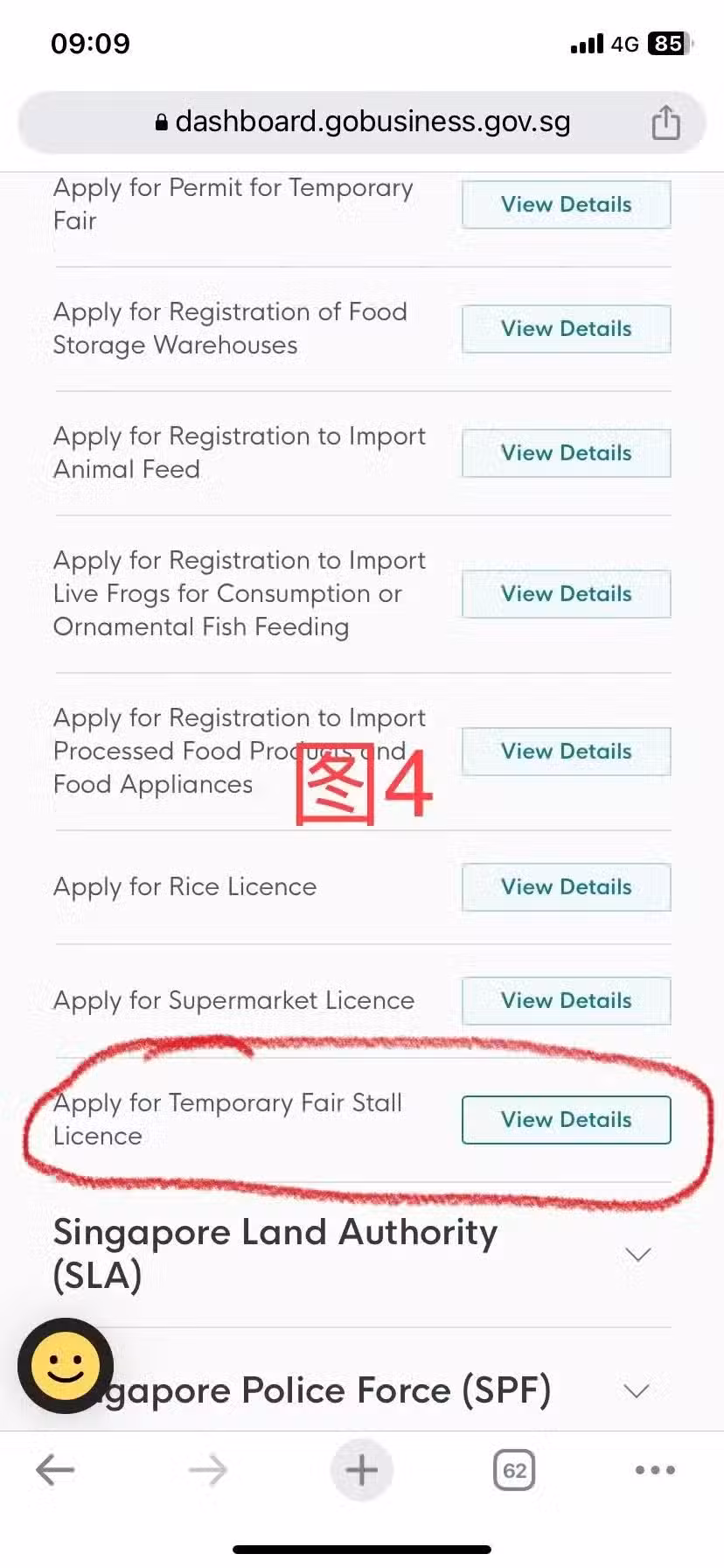This screenshot has height=1568, width=724.
Task: Open the tab switcher showing 62
Action: click(x=514, y=1470)
